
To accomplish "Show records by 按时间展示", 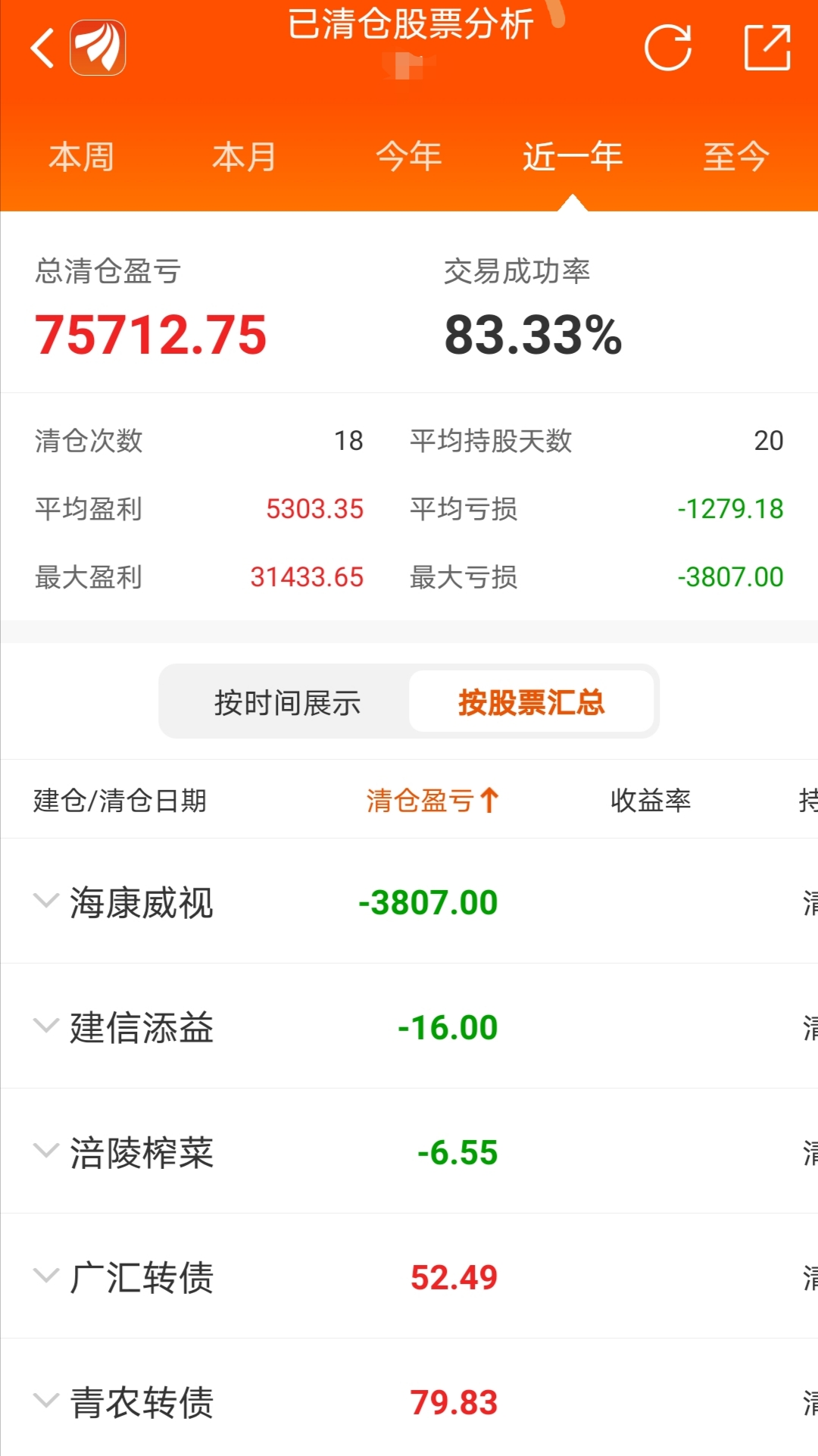I will click(x=287, y=702).
